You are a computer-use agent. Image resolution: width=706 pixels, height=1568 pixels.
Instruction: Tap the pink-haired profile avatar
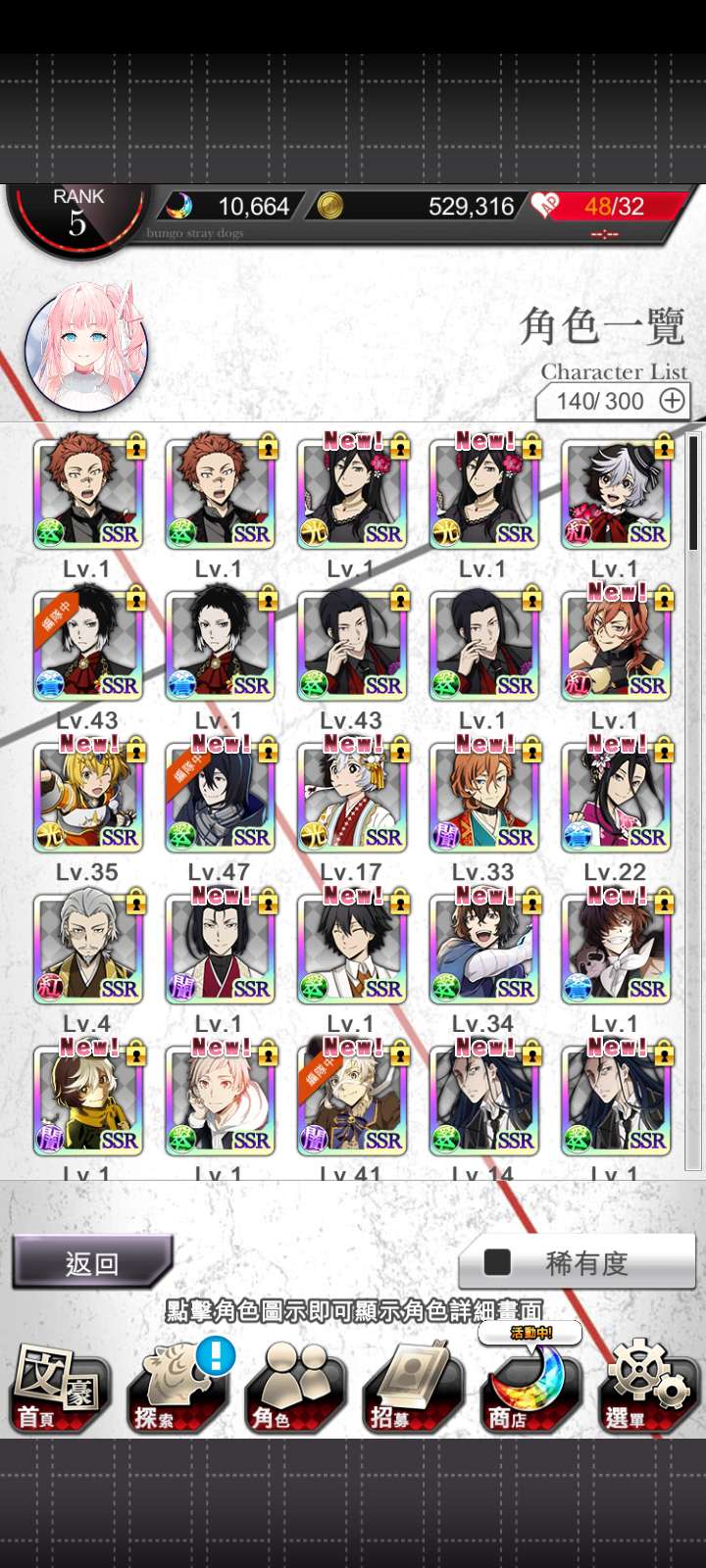point(86,348)
